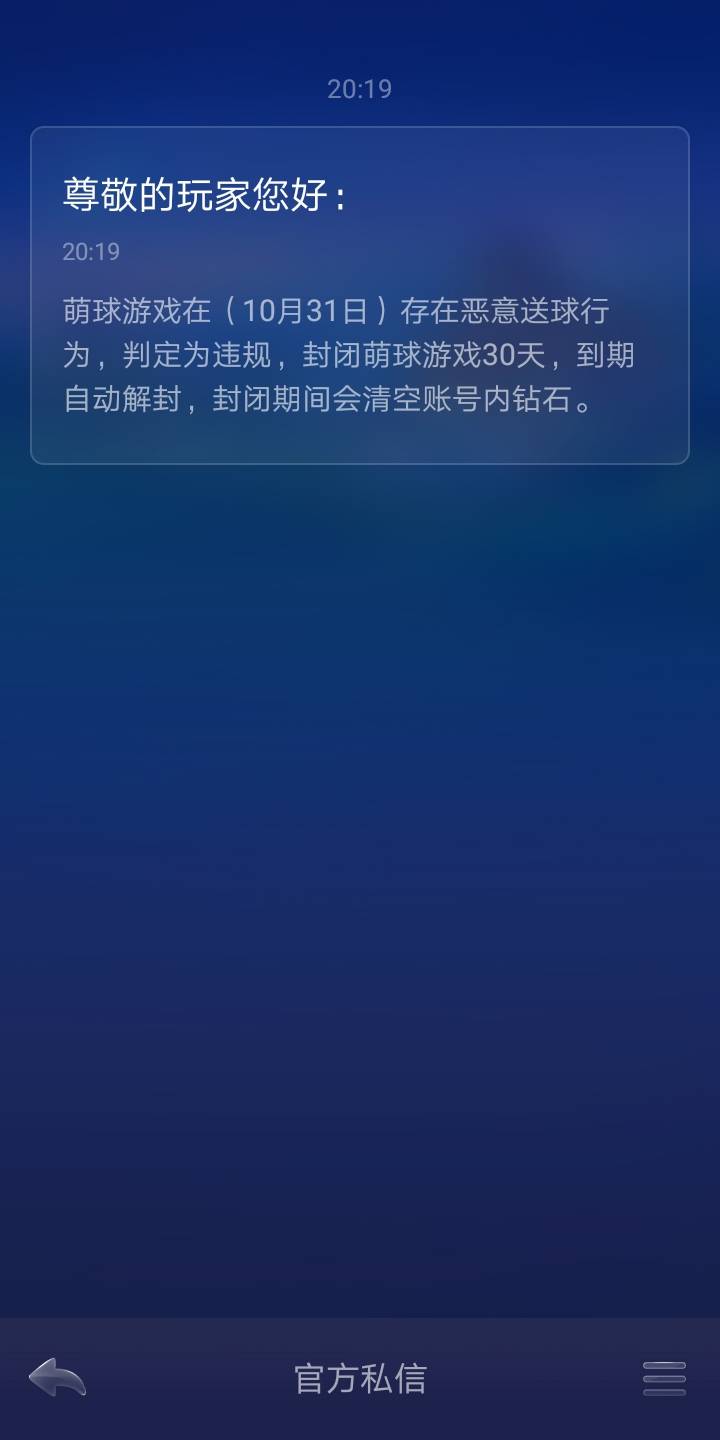Select the return arrow at screen bottom
This screenshot has height=1440, width=720.
click(57, 1378)
